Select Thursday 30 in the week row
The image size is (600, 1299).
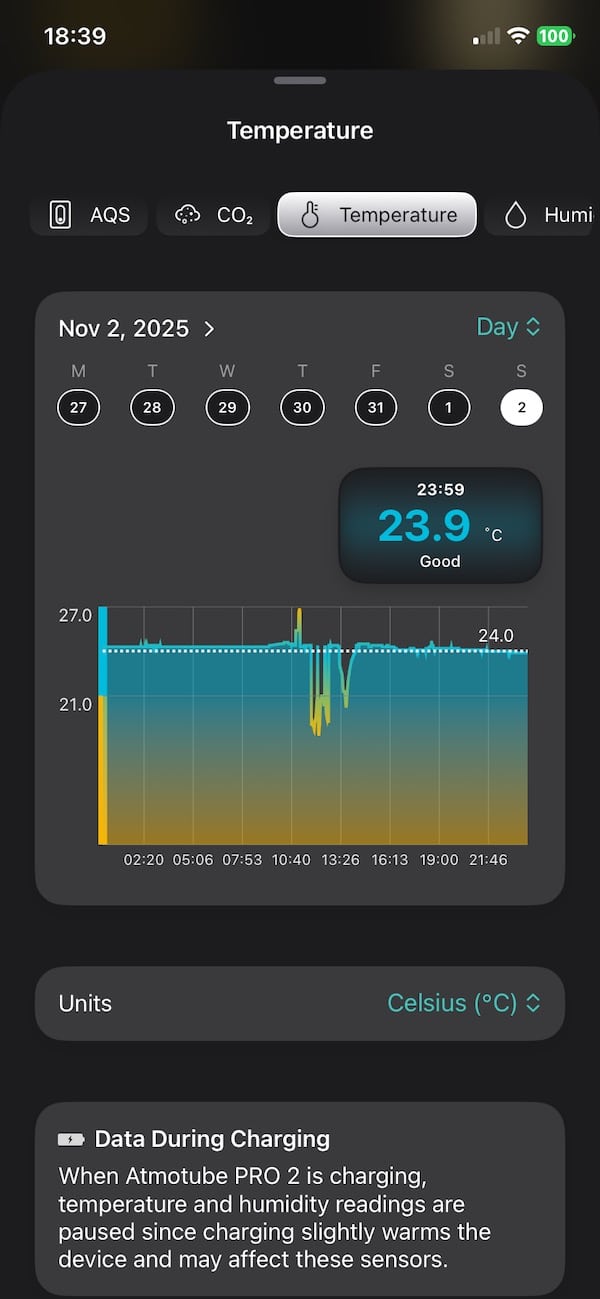tap(302, 408)
